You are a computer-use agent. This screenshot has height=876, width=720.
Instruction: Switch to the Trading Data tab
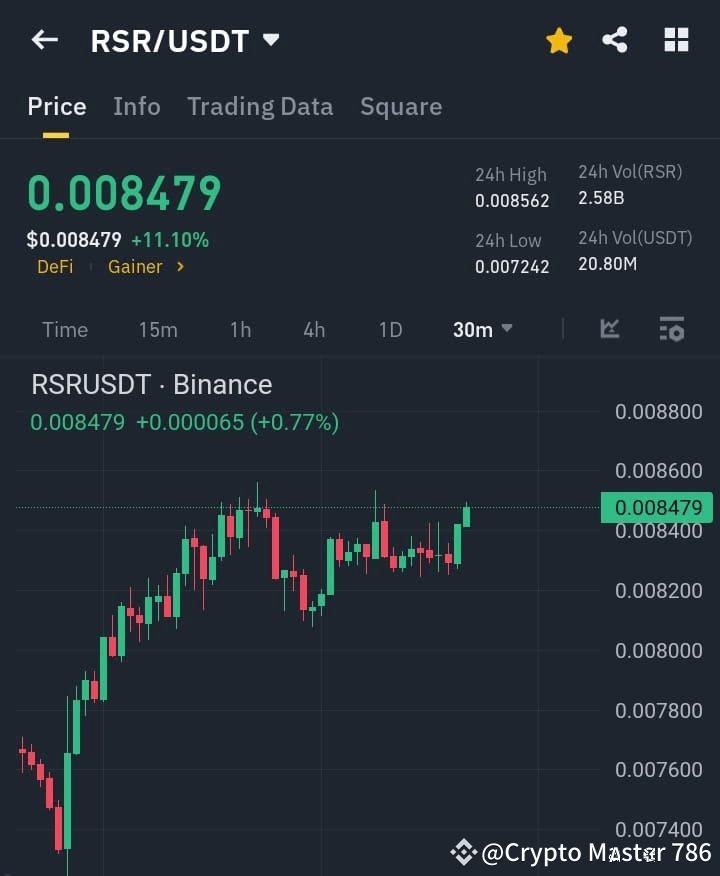tap(260, 106)
